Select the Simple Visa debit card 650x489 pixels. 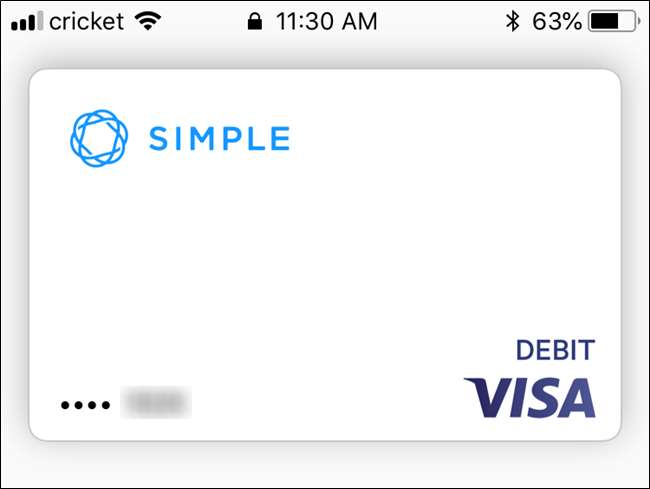pyautogui.click(x=325, y=255)
